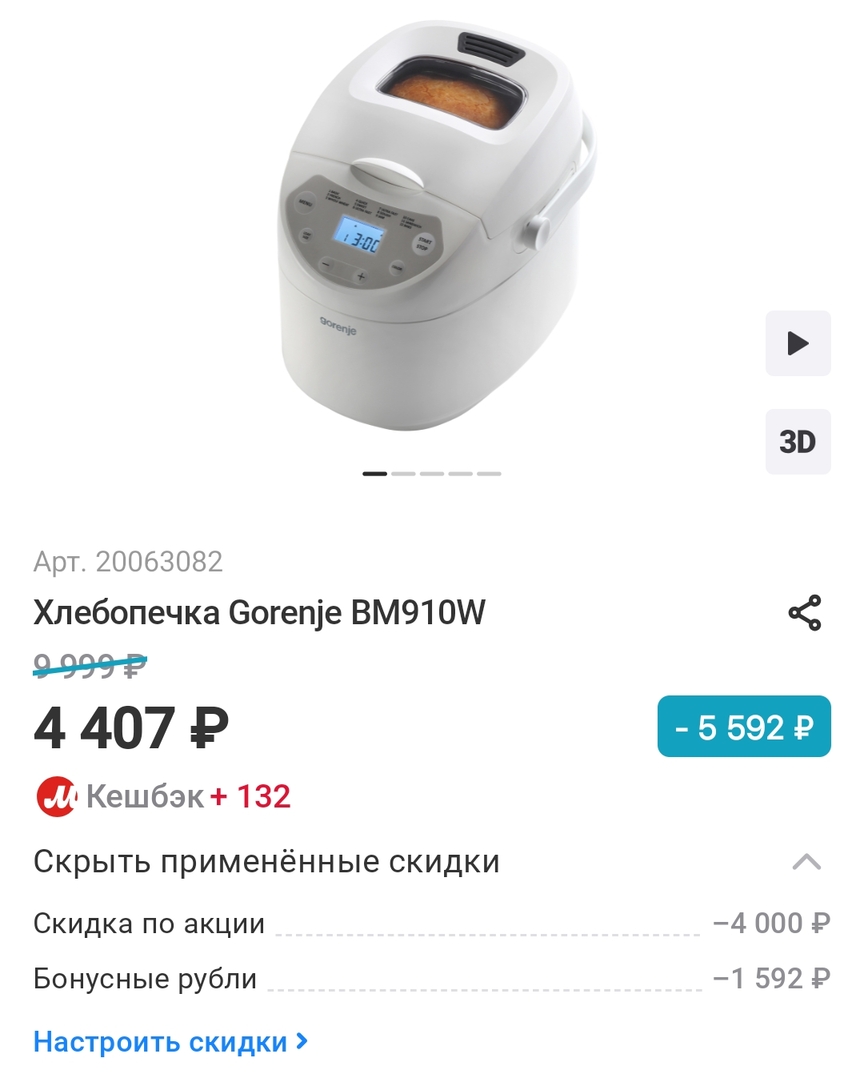Switch to the second image via carousel dot
Screen dimensions: 864x1090
pyautogui.click(x=403, y=471)
